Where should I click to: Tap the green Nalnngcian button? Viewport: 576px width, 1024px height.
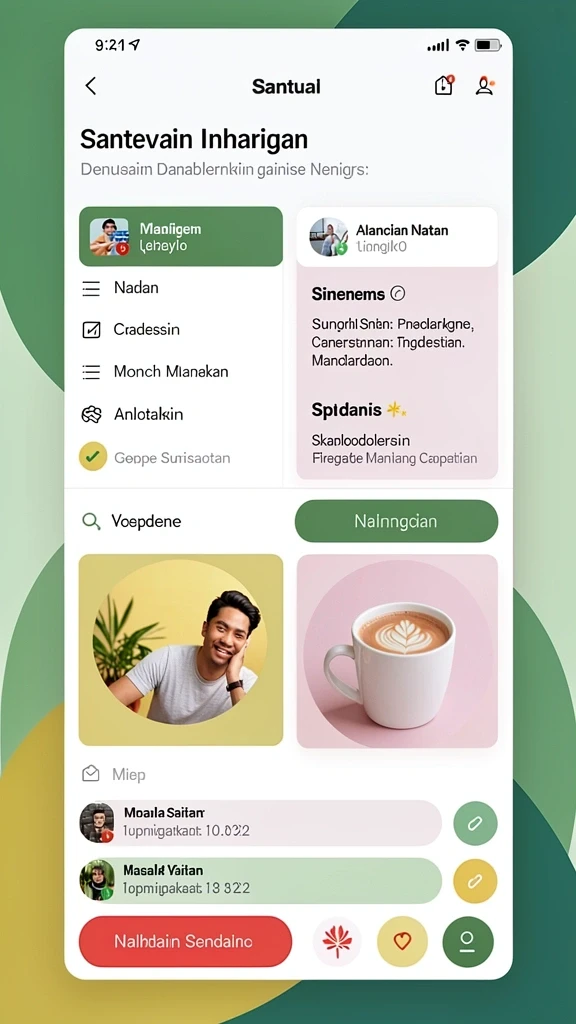coord(396,521)
